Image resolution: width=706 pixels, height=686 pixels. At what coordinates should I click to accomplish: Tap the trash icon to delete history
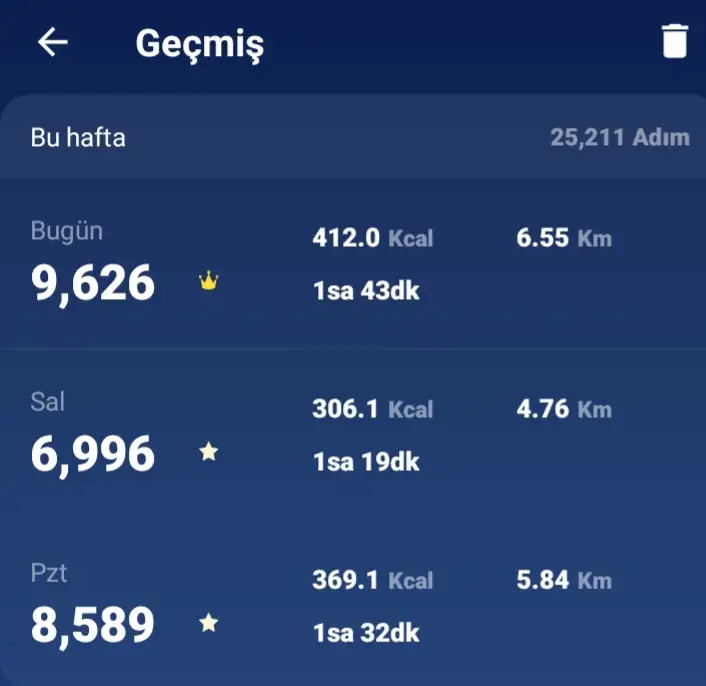675,42
